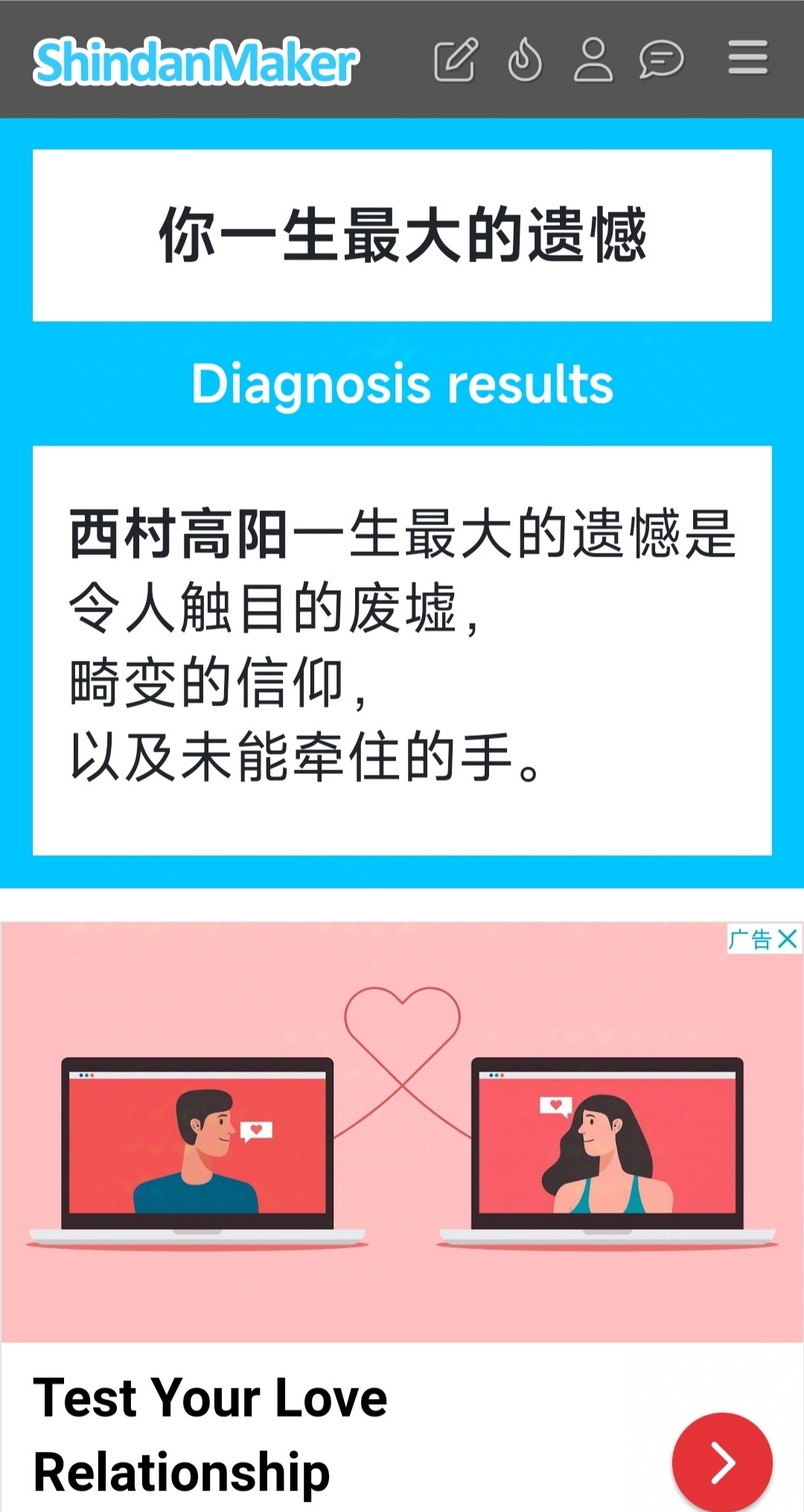Viewport: 804px width, 1512px height.
Task: Open the speech bubble messages icon
Action: click(661, 60)
